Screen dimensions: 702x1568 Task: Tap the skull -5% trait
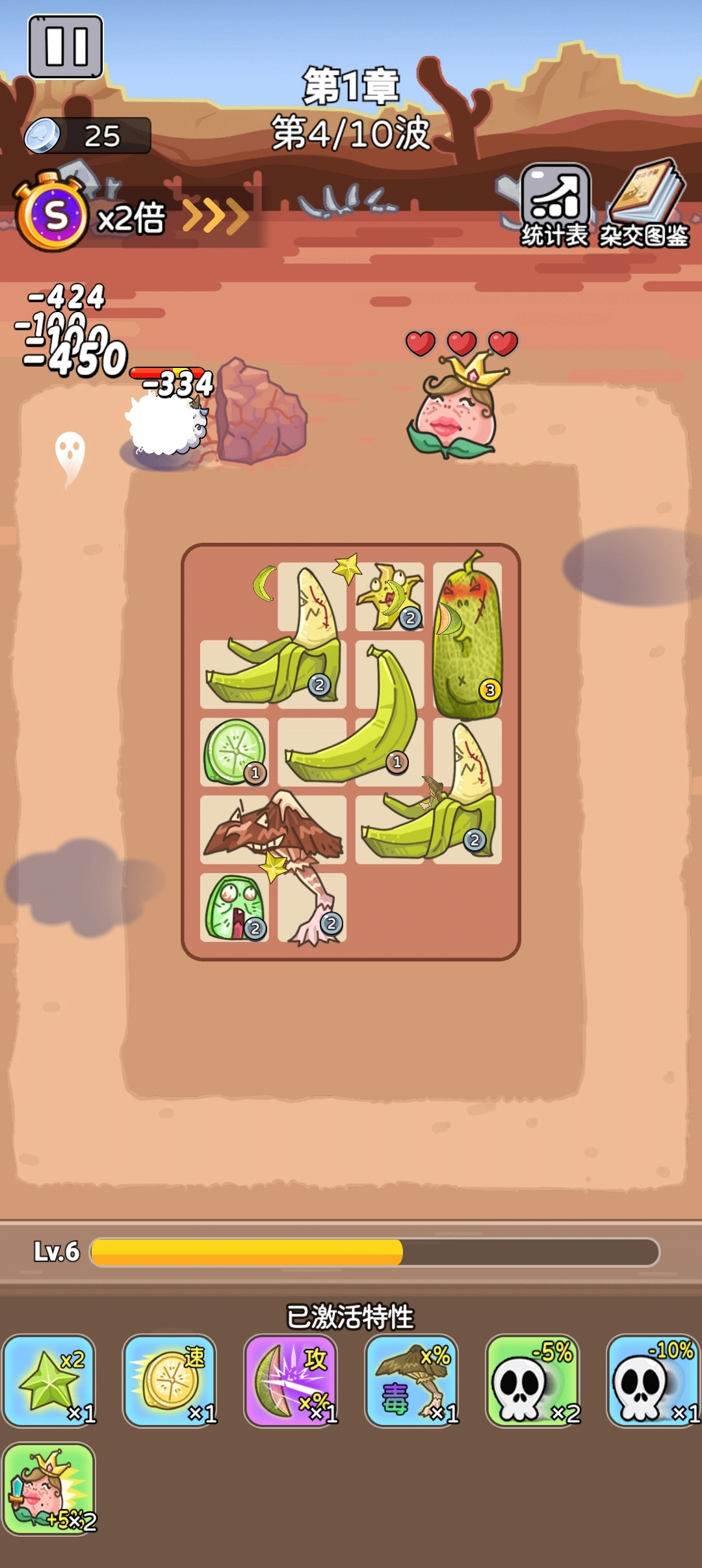click(533, 1381)
